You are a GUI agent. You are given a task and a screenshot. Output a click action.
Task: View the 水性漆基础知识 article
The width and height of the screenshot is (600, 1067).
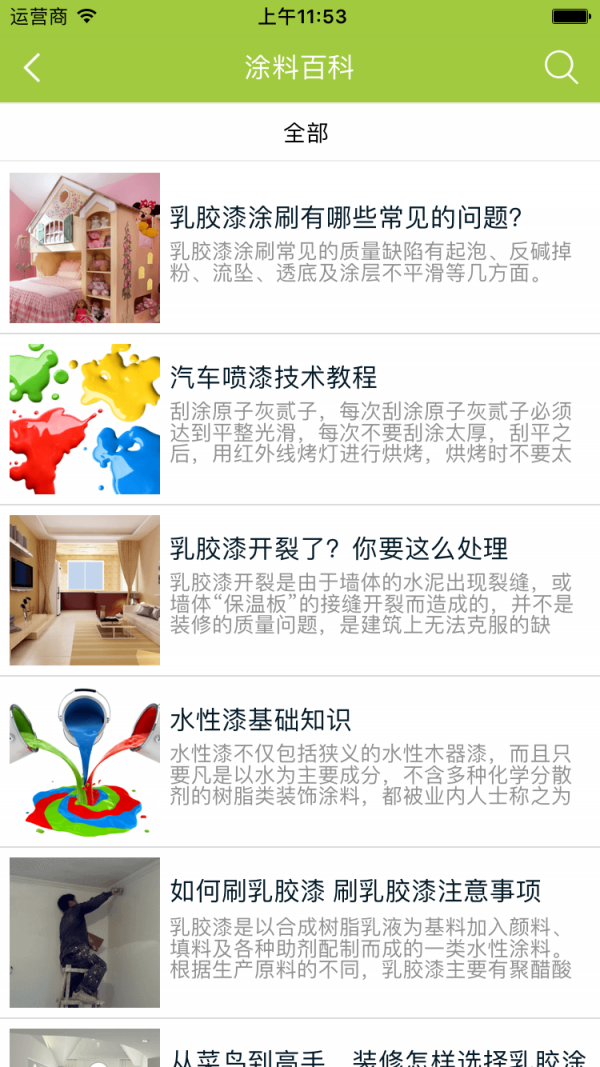[260, 720]
